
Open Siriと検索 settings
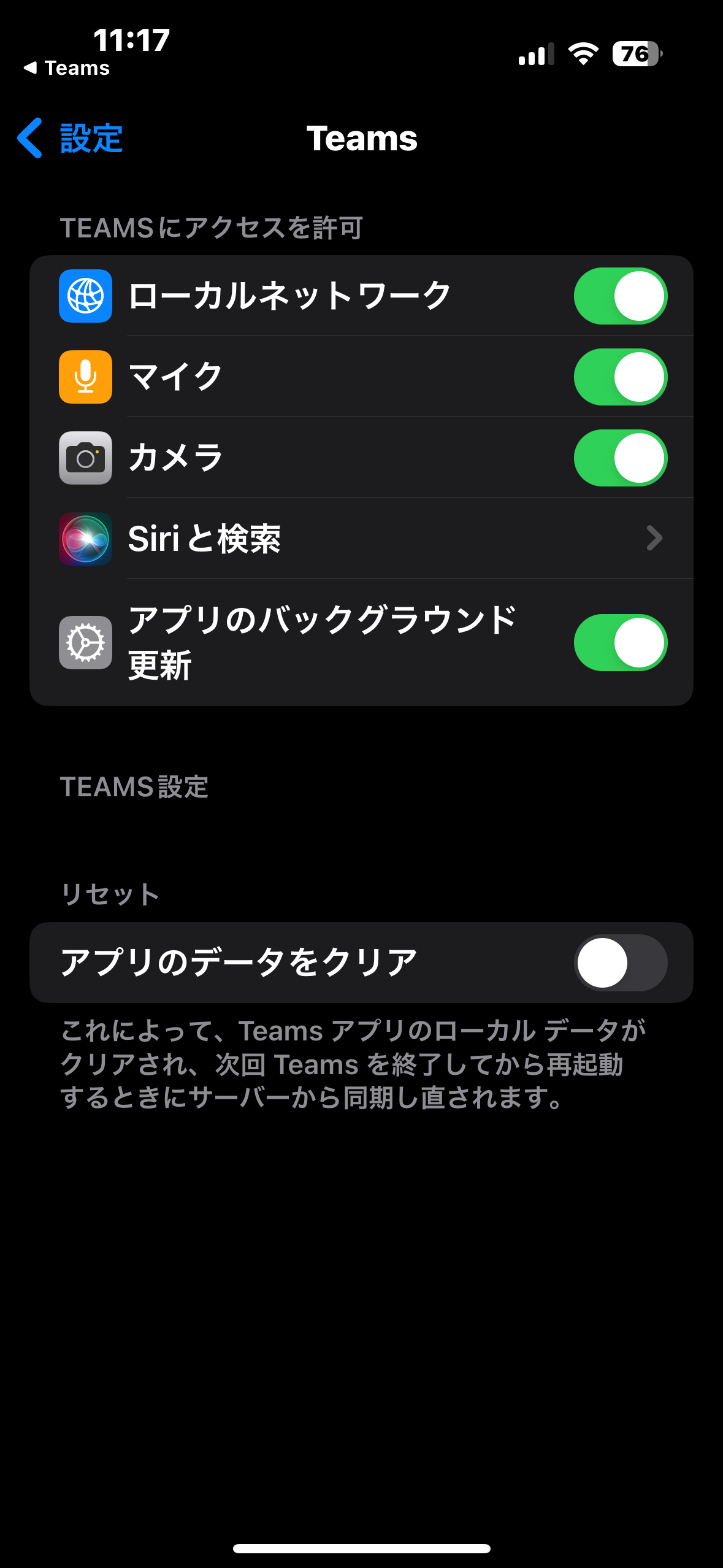point(361,539)
